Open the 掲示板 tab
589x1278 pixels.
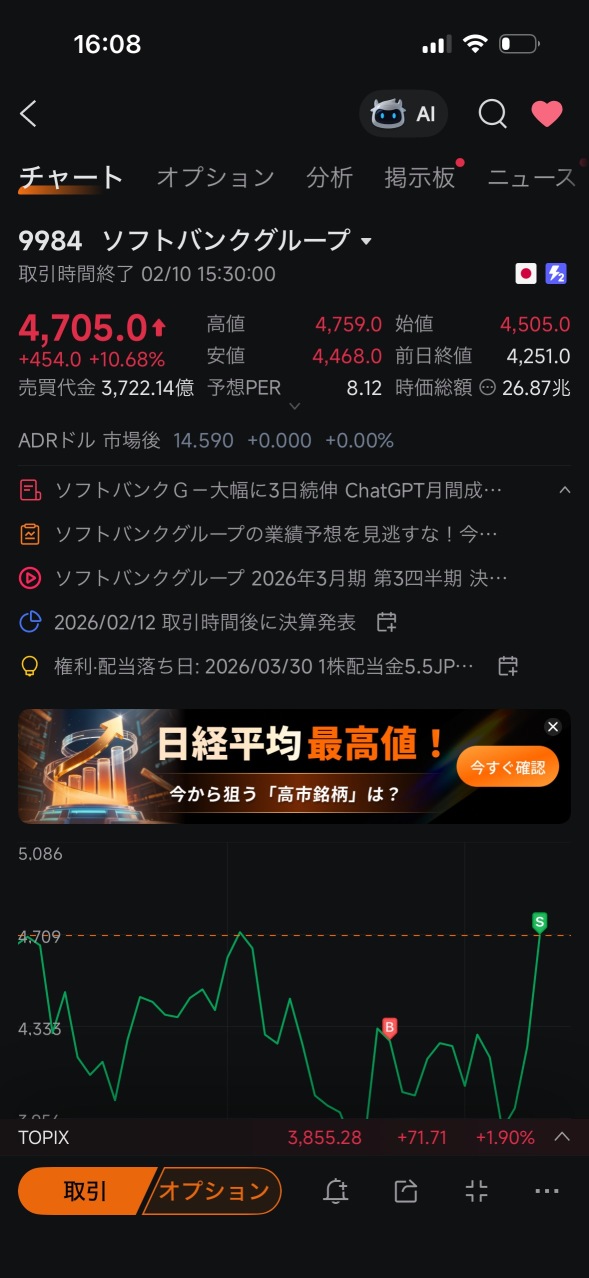(x=420, y=178)
